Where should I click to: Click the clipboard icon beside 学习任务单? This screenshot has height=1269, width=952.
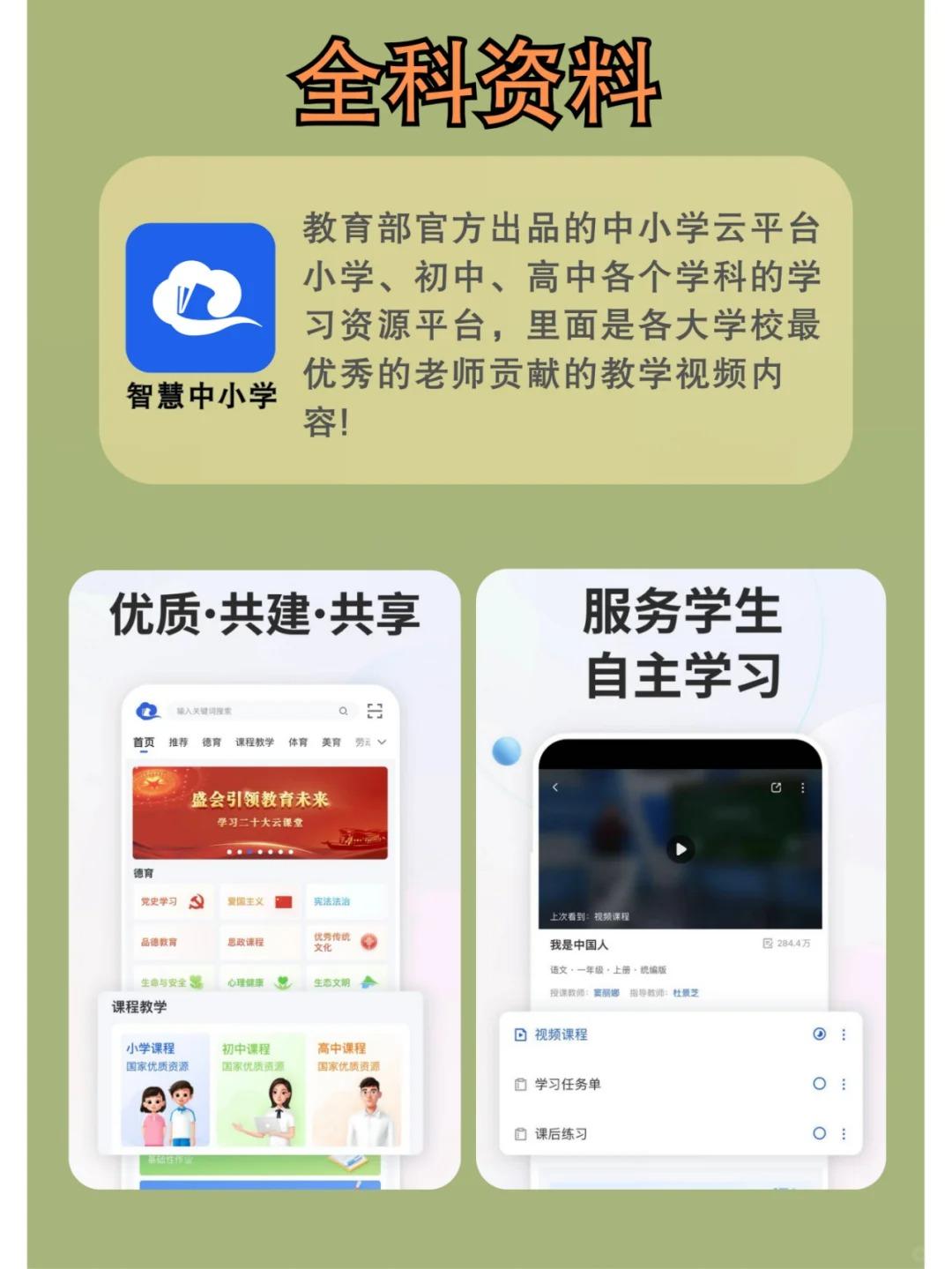520,1083
